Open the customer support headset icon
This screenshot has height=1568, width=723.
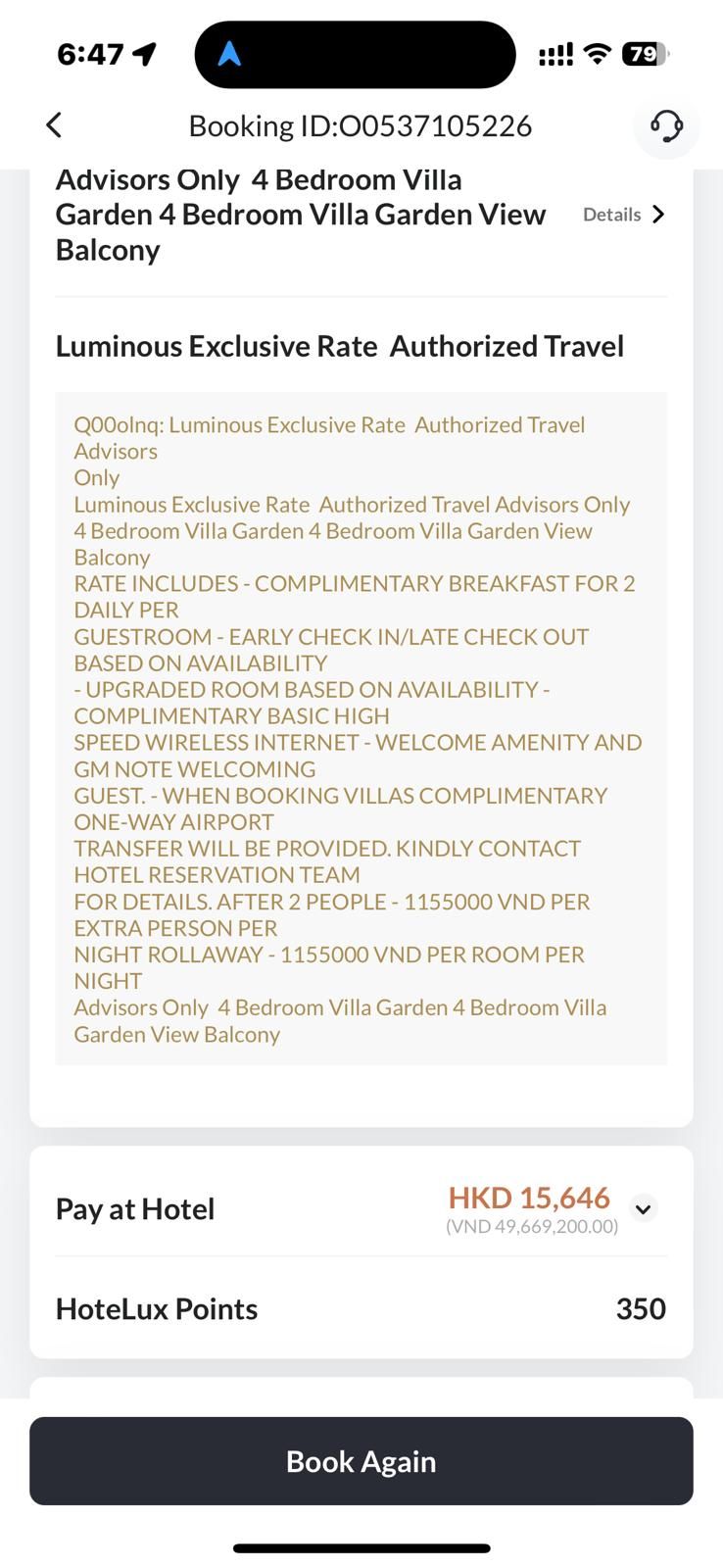coord(666,125)
